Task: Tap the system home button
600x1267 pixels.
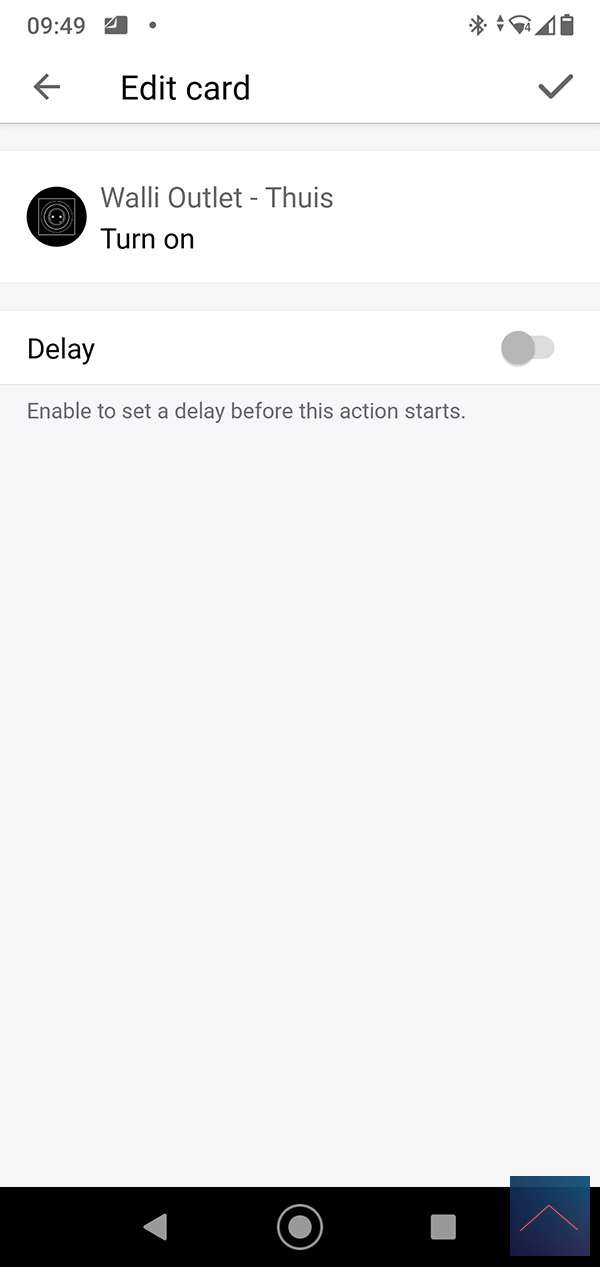Action: click(300, 1226)
